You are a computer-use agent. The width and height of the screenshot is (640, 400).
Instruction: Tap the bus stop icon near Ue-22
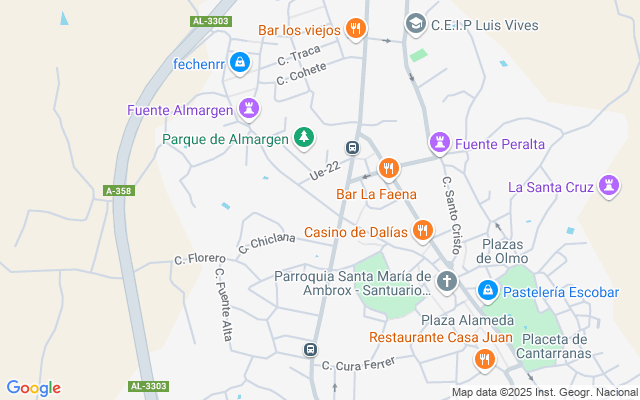point(352,148)
